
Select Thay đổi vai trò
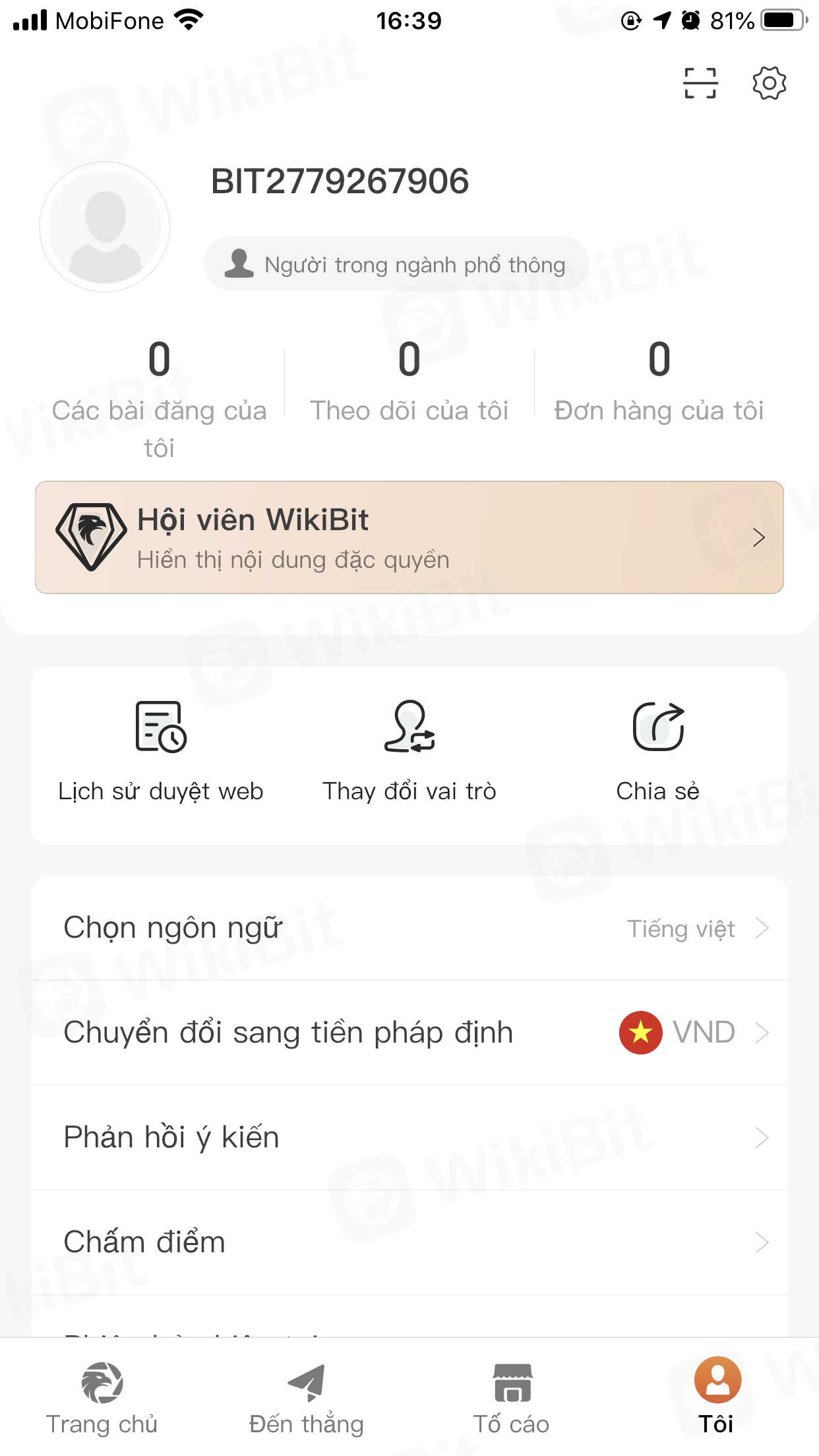pos(409,752)
